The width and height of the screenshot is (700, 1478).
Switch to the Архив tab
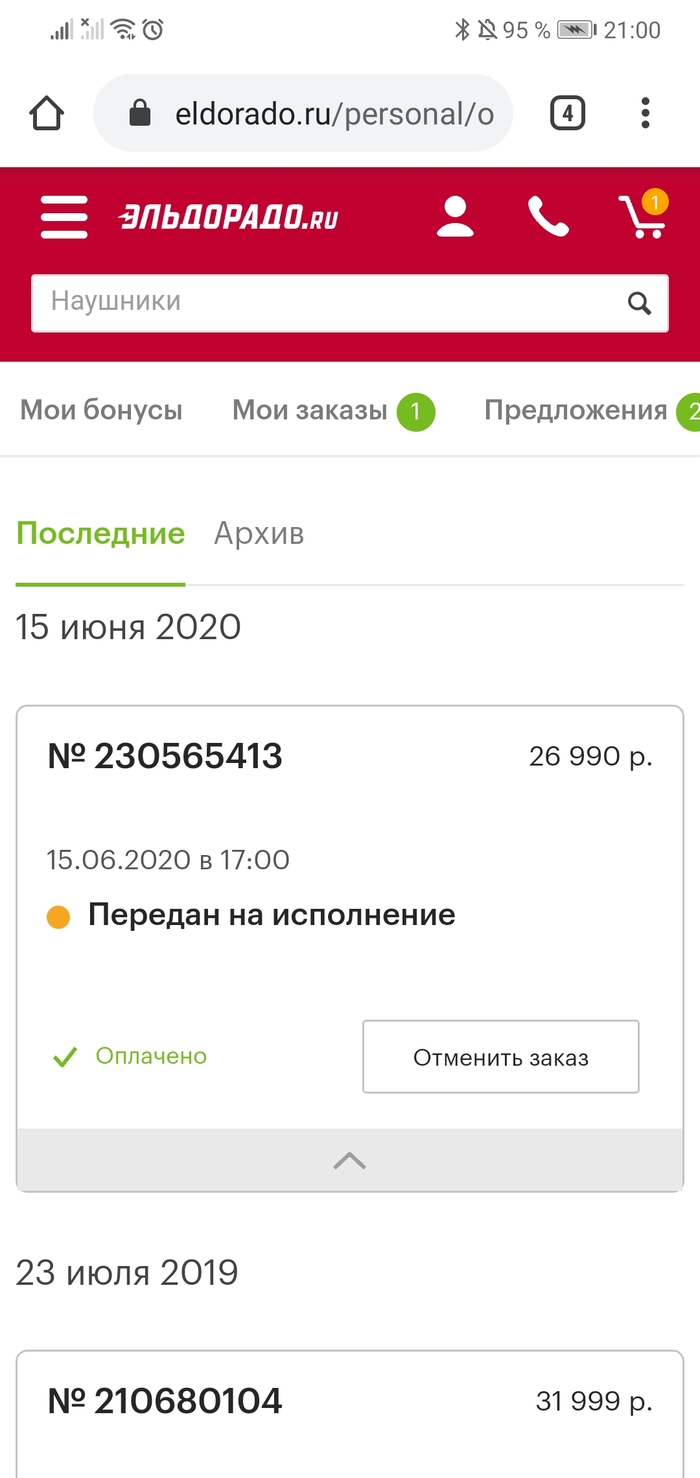click(x=259, y=534)
